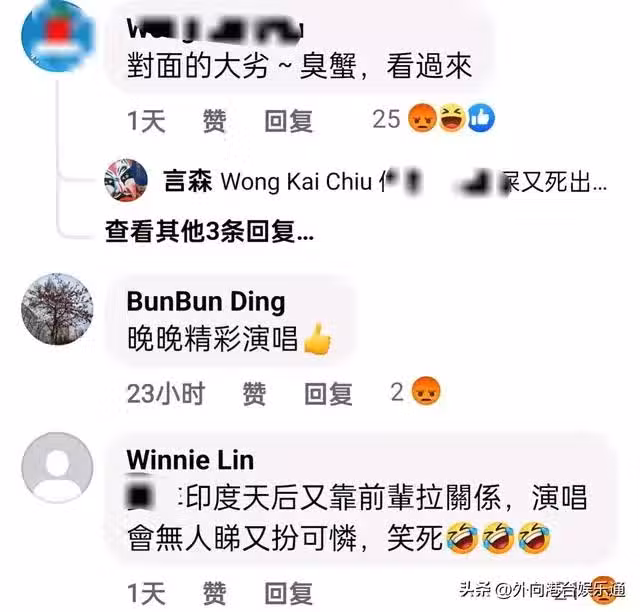This screenshot has width=640, height=612.
Task: Like the comment mentioning 臭蟹
Action: (215, 121)
